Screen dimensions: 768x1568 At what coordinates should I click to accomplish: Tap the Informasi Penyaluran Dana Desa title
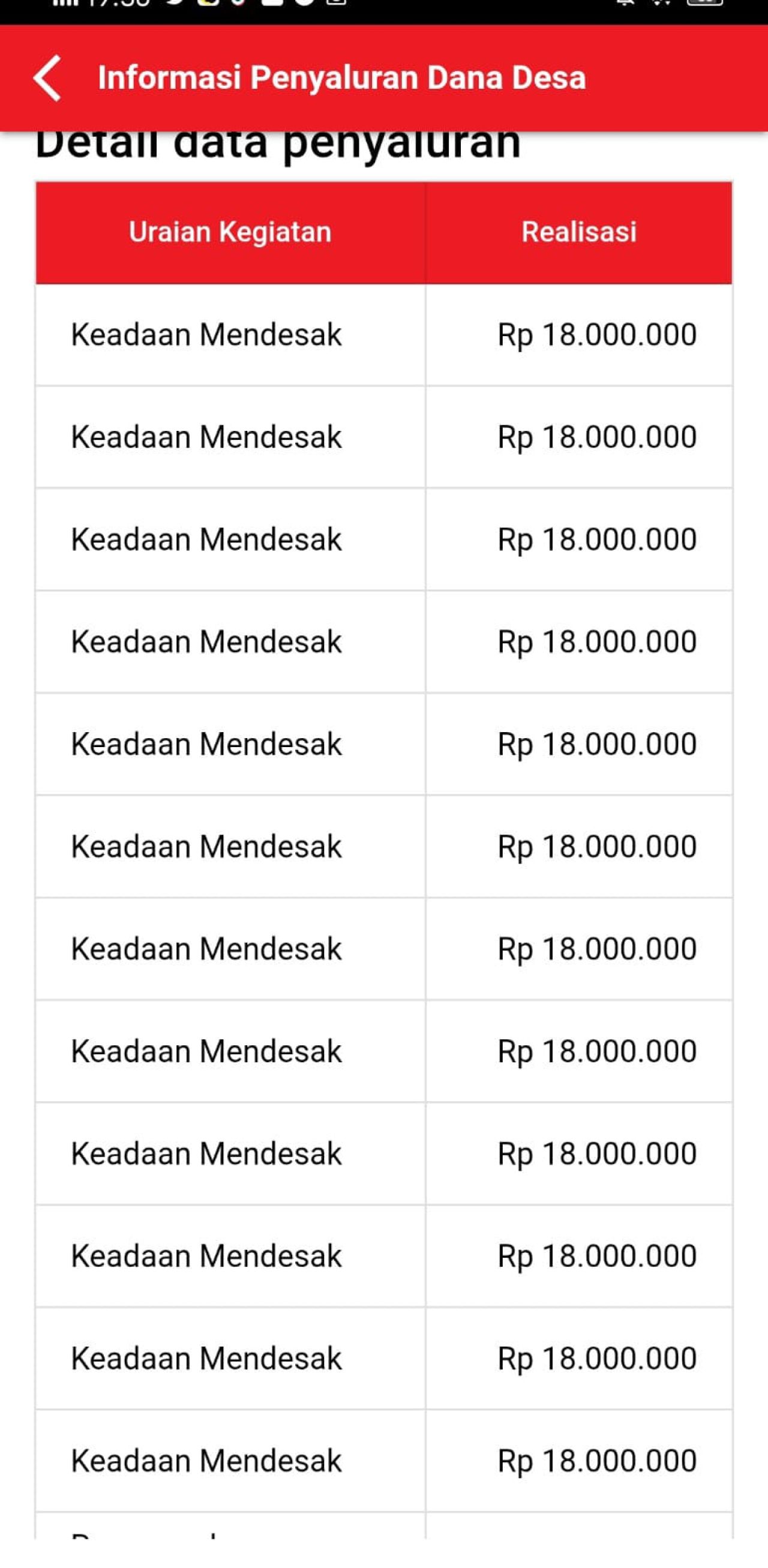coord(342,77)
